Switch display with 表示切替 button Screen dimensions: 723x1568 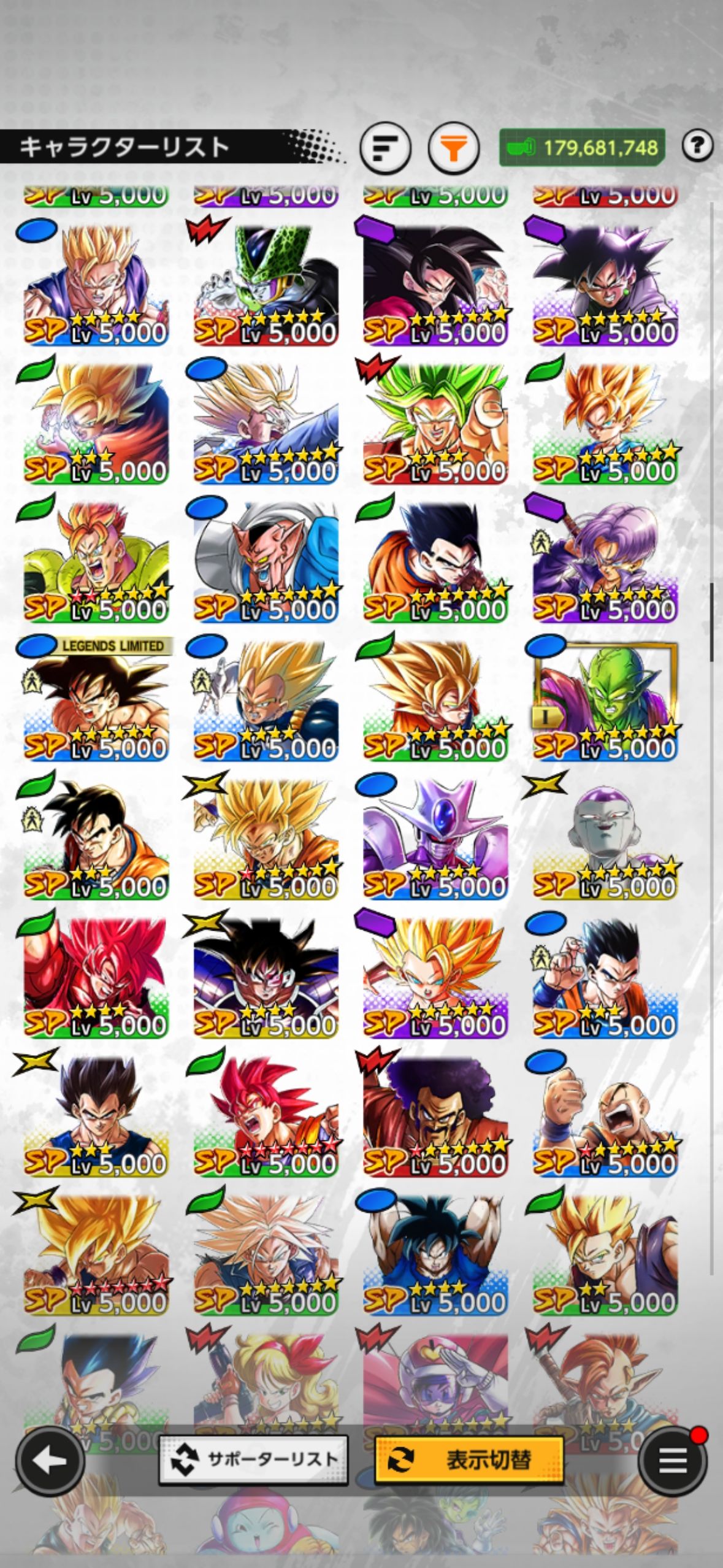469,1460
